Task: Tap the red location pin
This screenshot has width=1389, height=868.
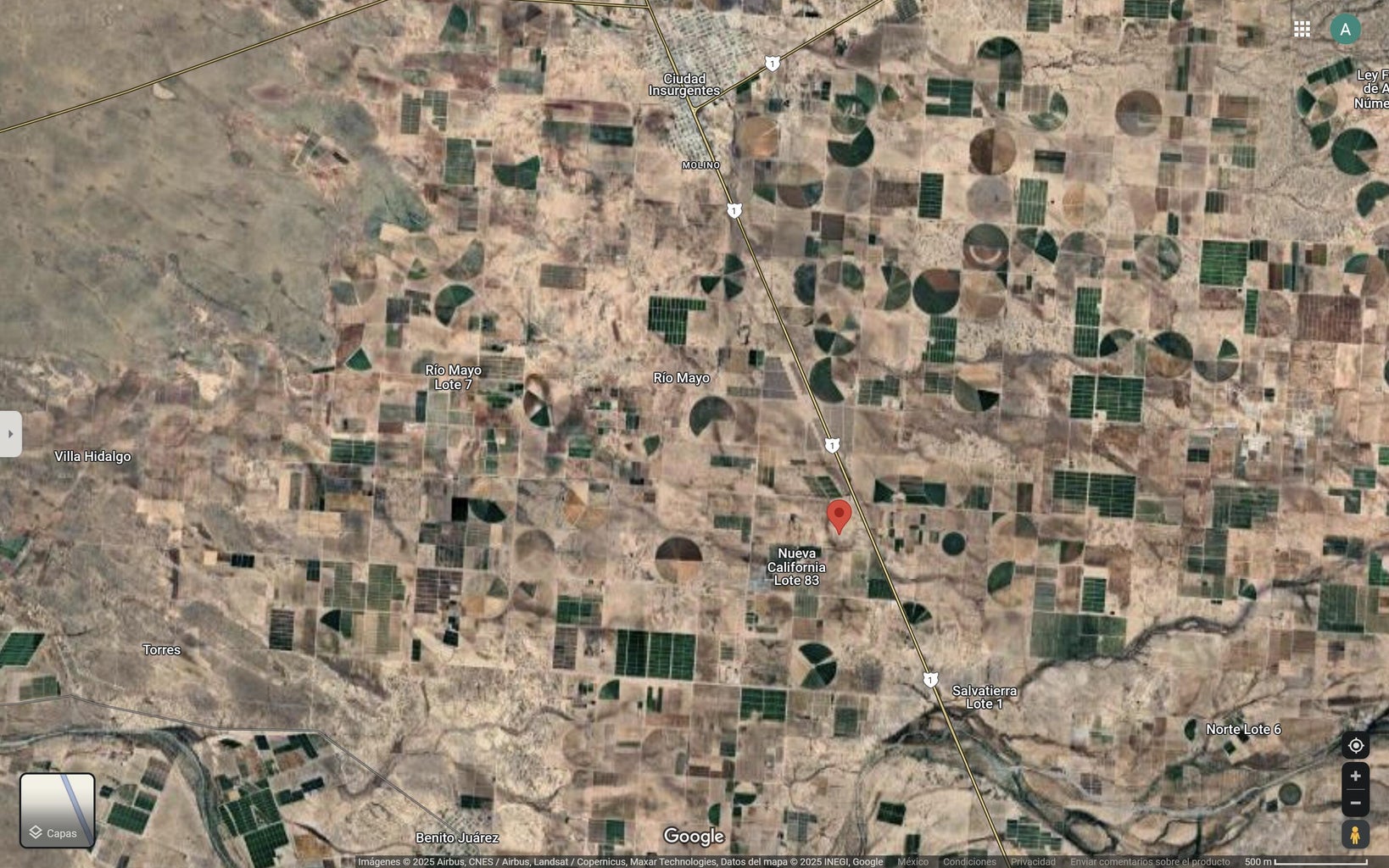Action: [x=839, y=515]
